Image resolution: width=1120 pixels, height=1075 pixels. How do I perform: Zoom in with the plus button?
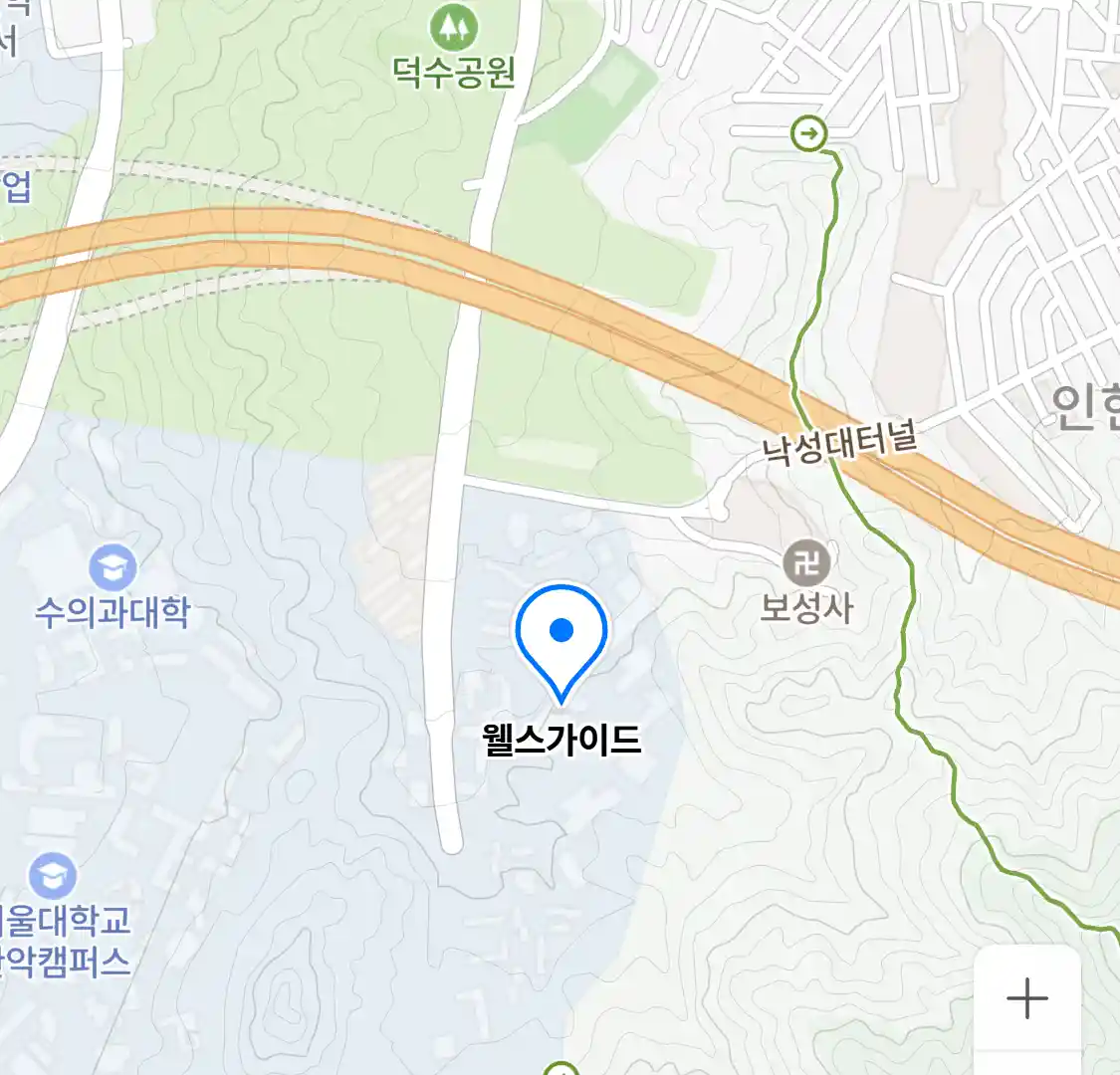coord(1026,998)
